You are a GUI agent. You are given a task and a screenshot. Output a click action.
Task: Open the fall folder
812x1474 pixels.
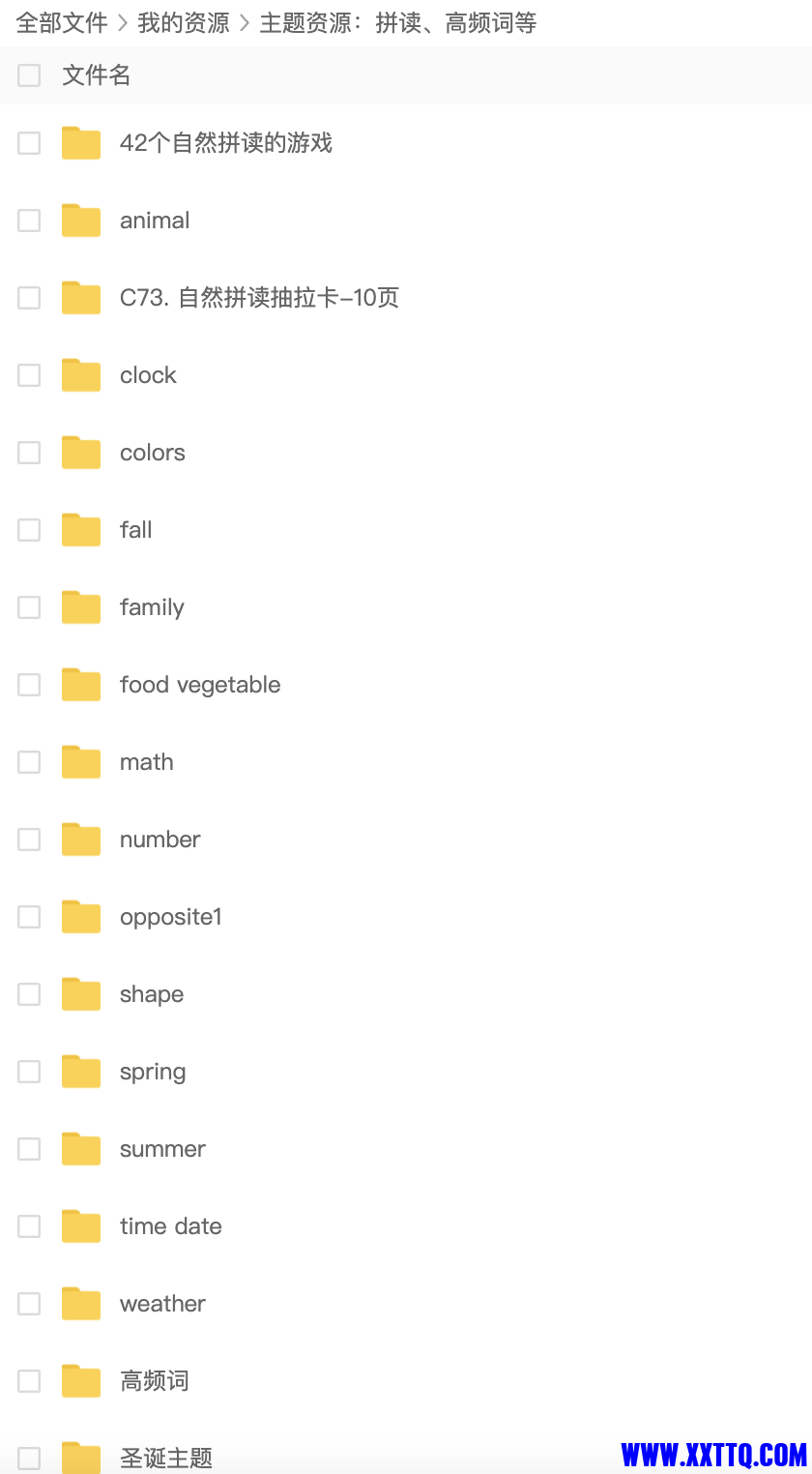tap(135, 530)
